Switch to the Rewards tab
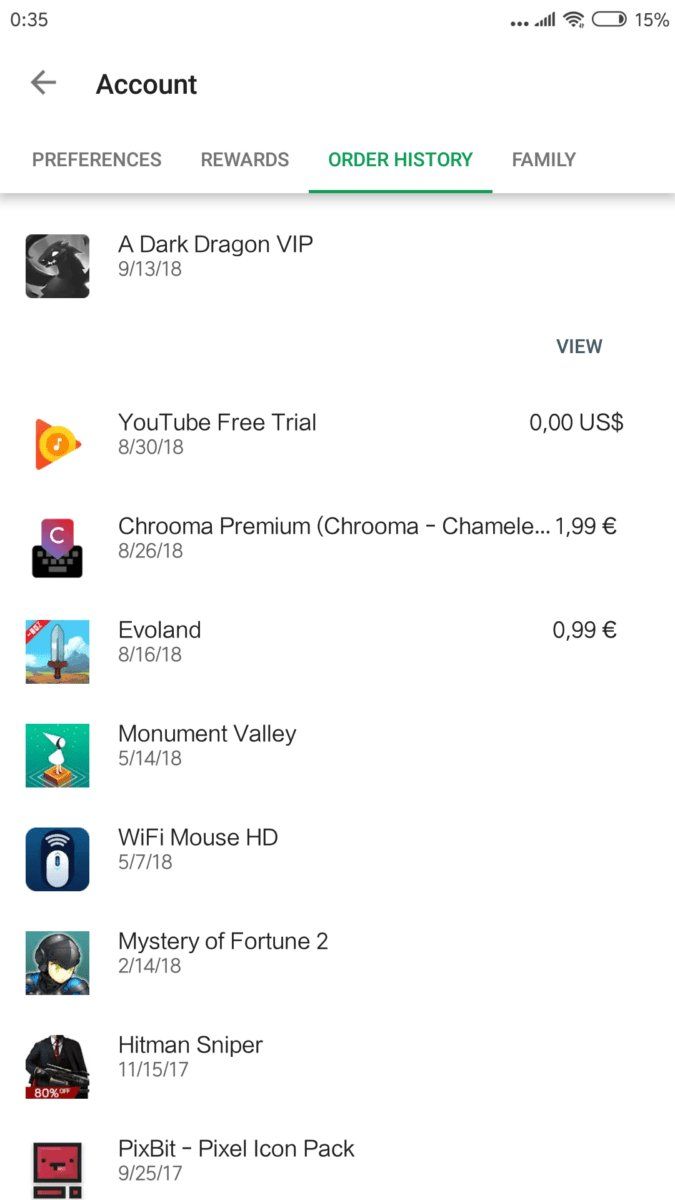Viewport: 675px width, 1200px height. pyautogui.click(x=245, y=160)
